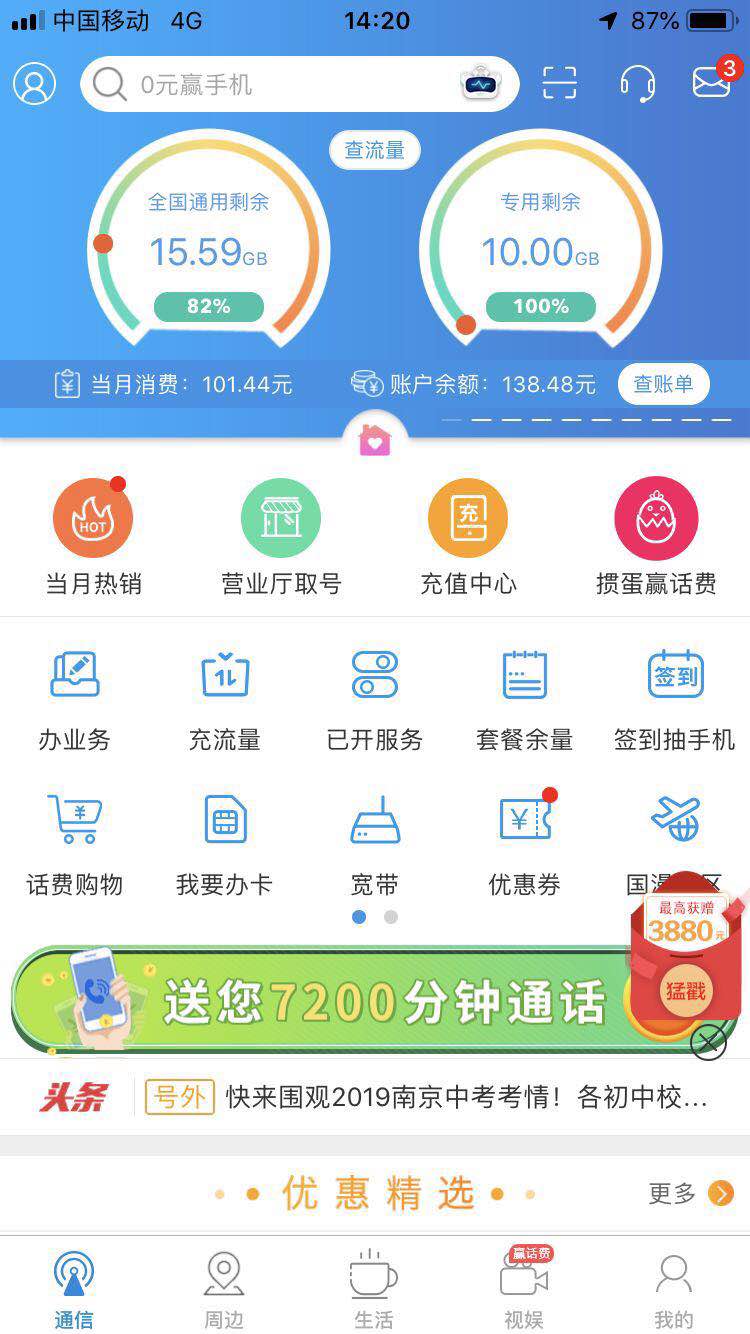Tap 更多 next to 优惠精选
The width and height of the screenshot is (750, 1334).
pos(690,1193)
